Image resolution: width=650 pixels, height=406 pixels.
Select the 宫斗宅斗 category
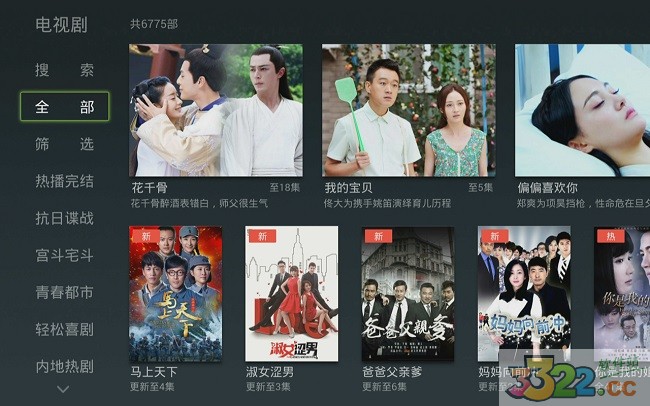click(x=64, y=255)
